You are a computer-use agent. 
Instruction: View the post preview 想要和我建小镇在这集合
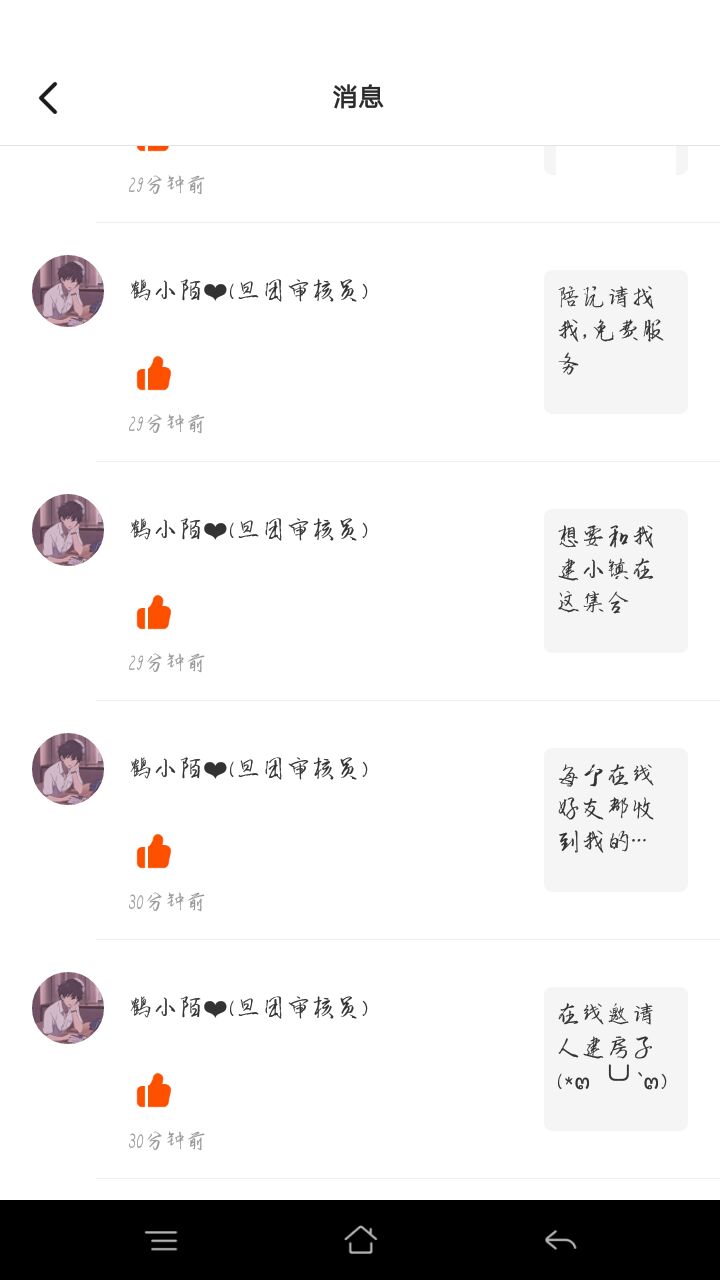615,580
